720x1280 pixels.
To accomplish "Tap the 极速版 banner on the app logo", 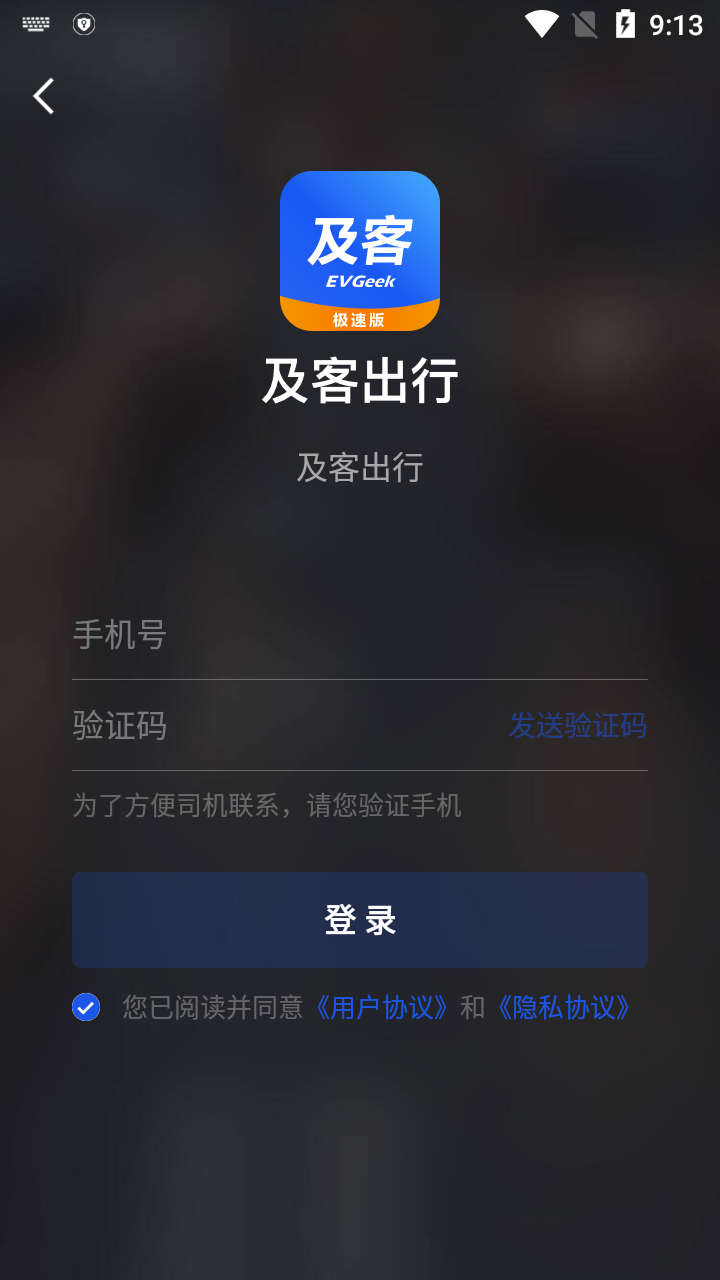I will click(360, 318).
